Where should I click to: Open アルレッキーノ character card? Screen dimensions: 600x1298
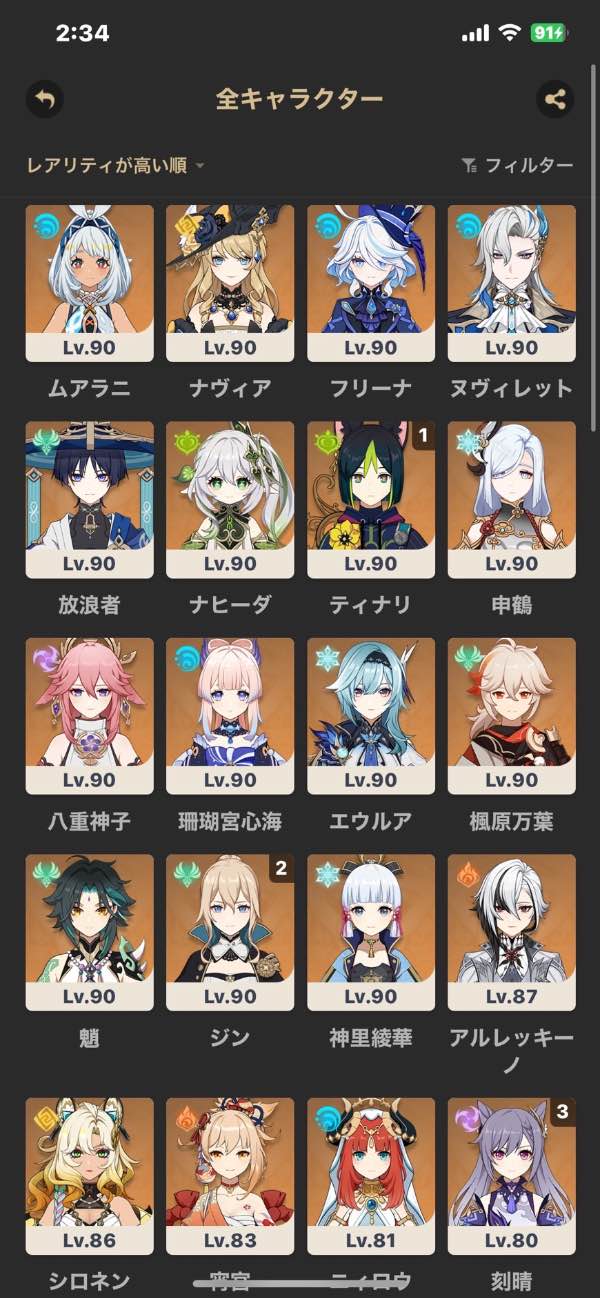(x=512, y=932)
